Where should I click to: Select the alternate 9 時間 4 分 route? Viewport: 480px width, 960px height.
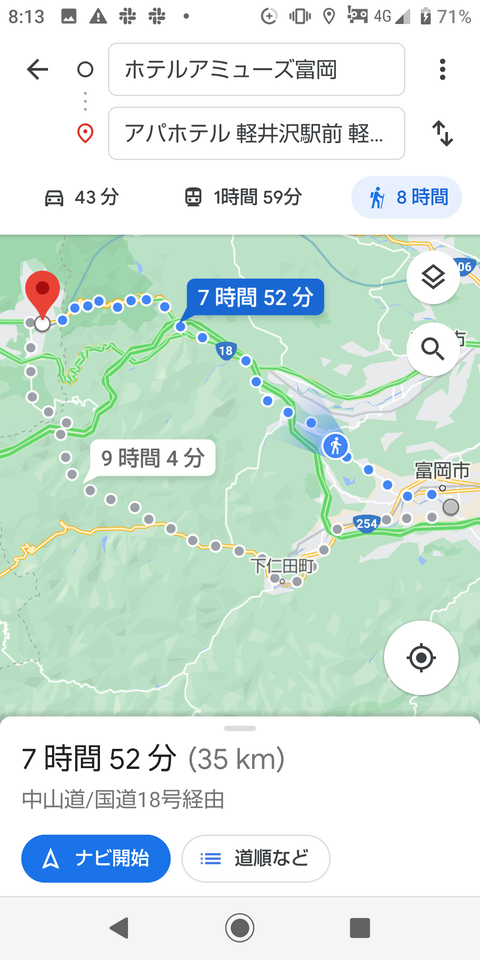coord(153,458)
